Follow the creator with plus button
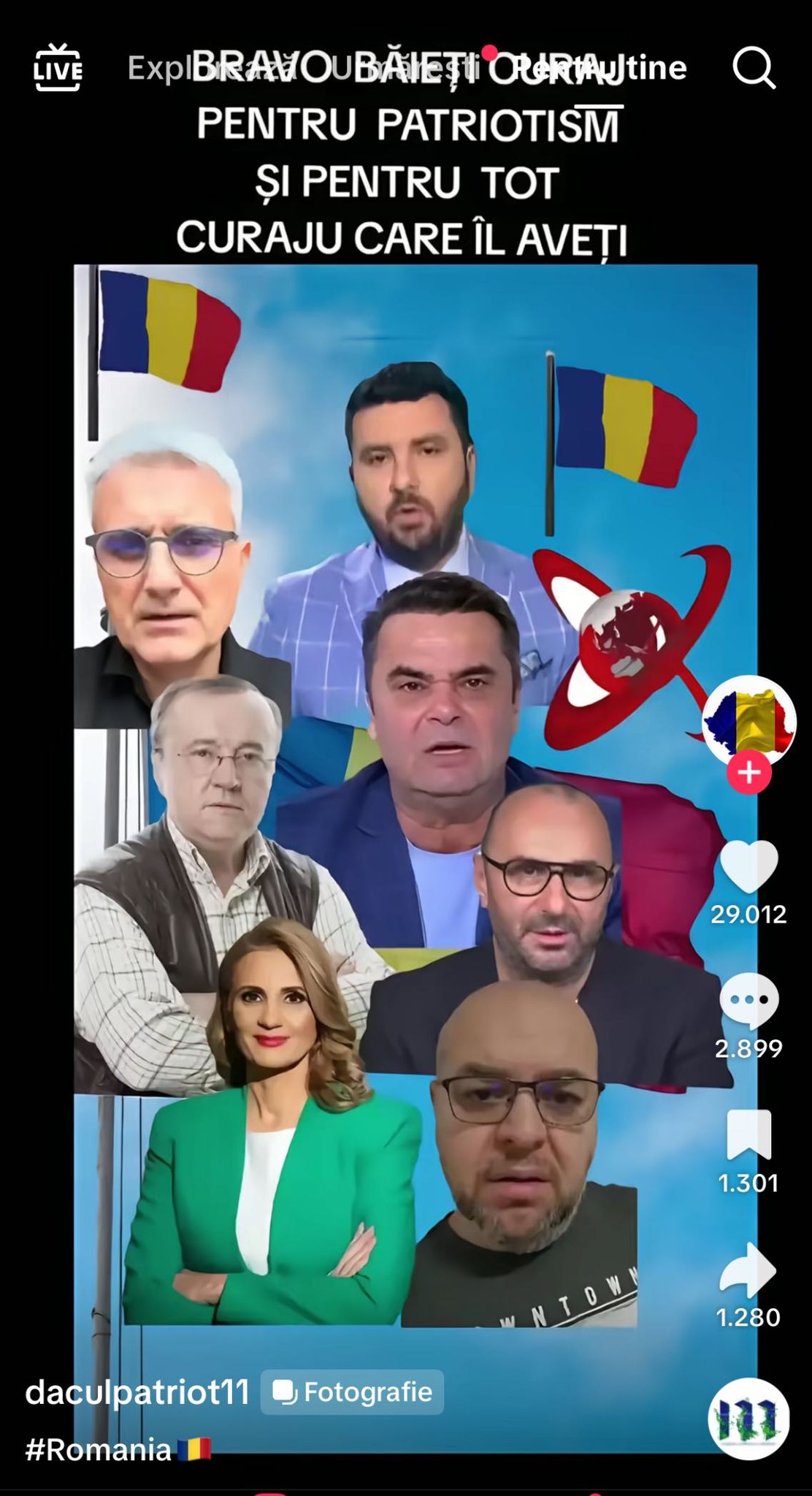Screen dimensions: 812x1496 748,773
